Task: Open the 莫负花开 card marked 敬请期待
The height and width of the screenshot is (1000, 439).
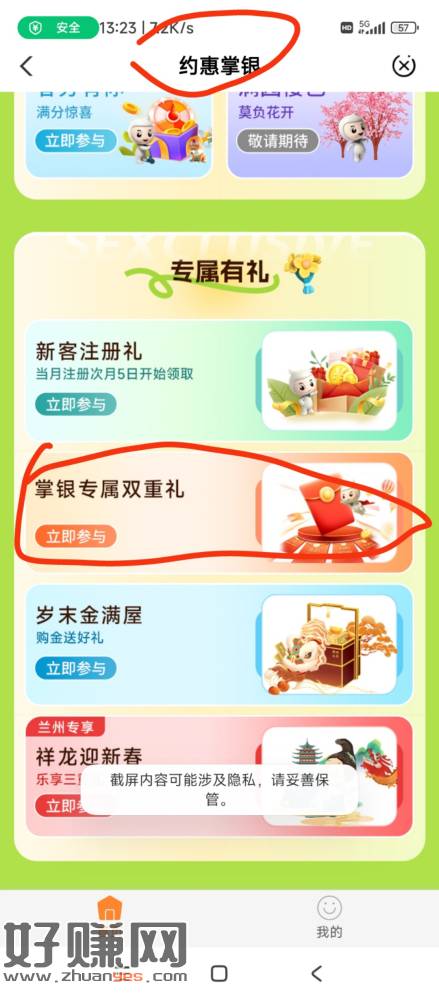Action: (320, 135)
